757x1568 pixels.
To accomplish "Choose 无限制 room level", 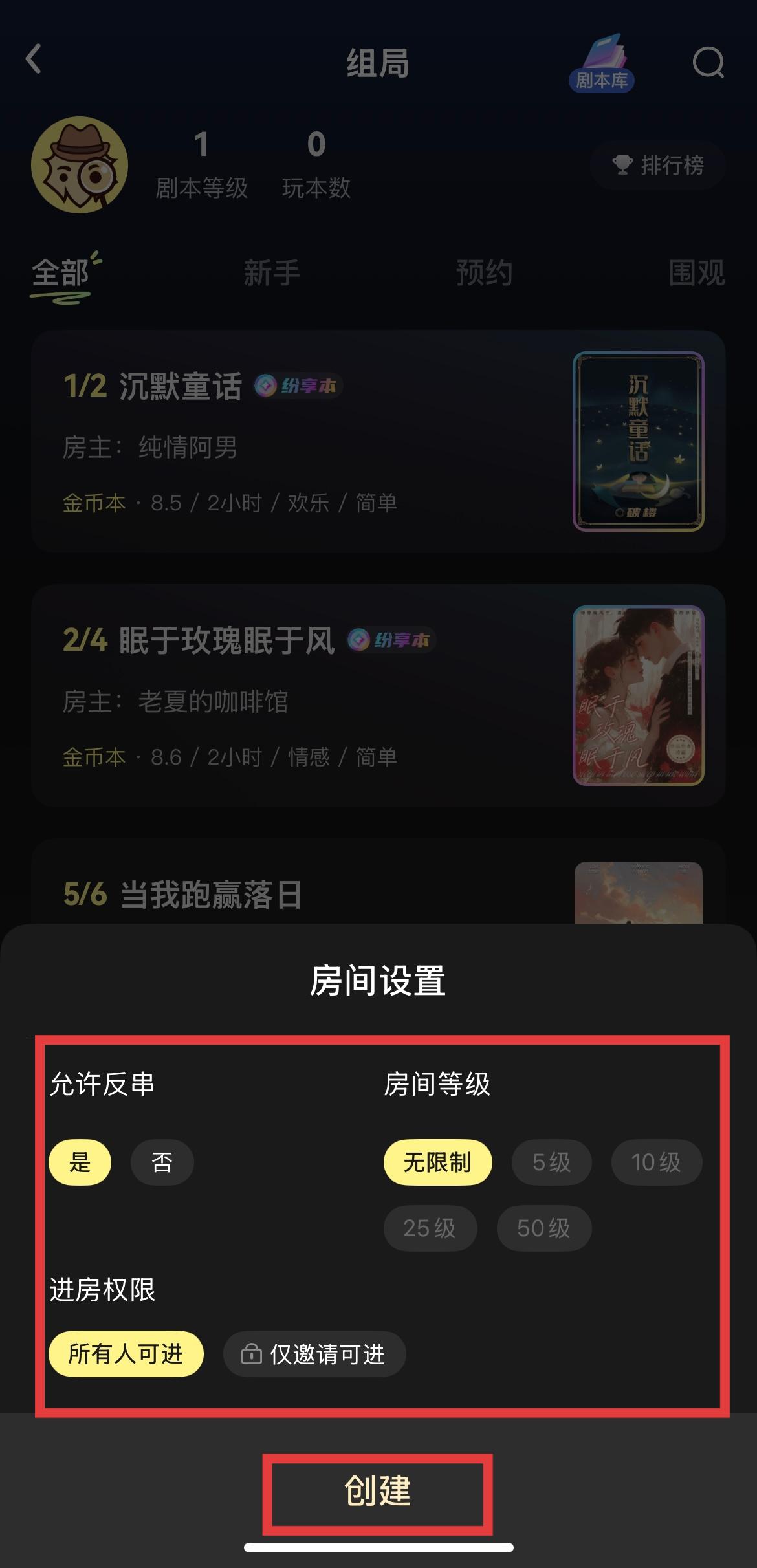I will pos(437,1162).
